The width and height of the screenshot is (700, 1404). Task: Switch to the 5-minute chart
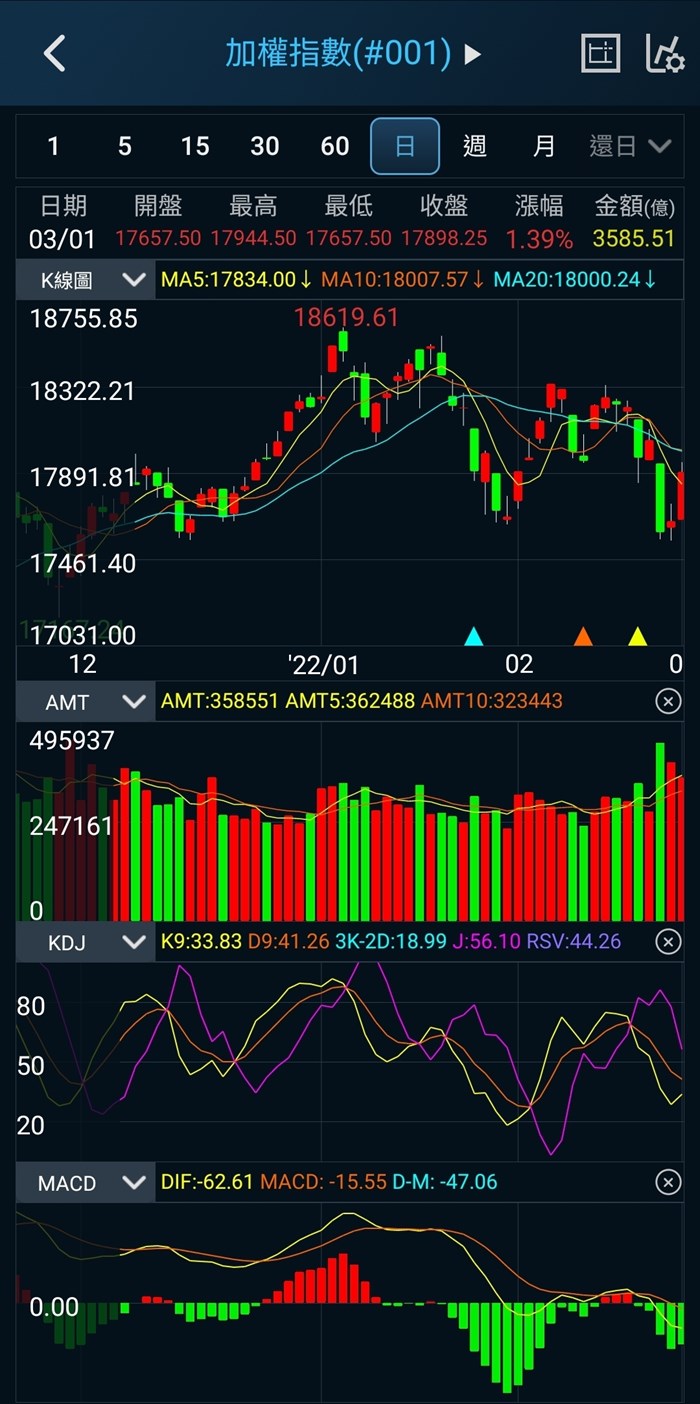pyautogui.click(x=124, y=147)
